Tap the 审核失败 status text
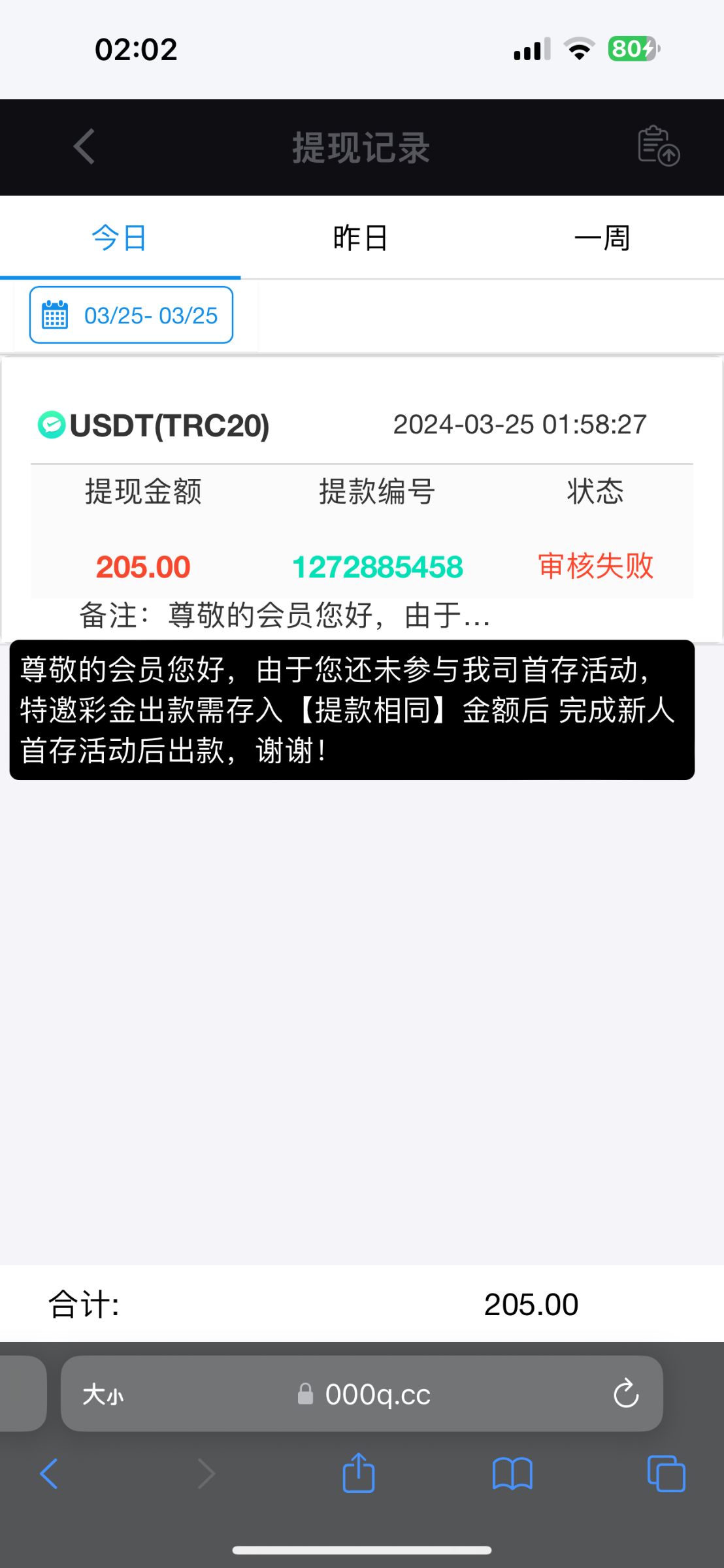This screenshot has width=724, height=1568. coord(596,567)
